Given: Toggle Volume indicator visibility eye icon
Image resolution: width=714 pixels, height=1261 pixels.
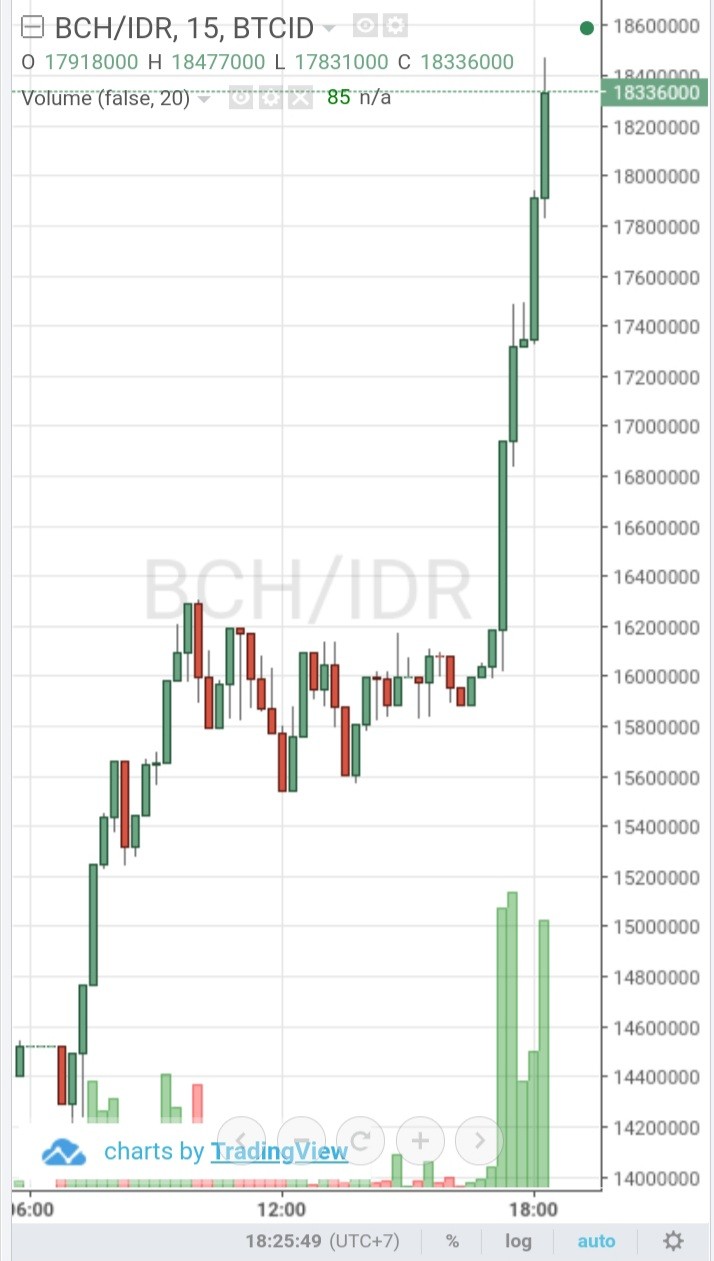Looking at the screenshot, I should click(240, 97).
